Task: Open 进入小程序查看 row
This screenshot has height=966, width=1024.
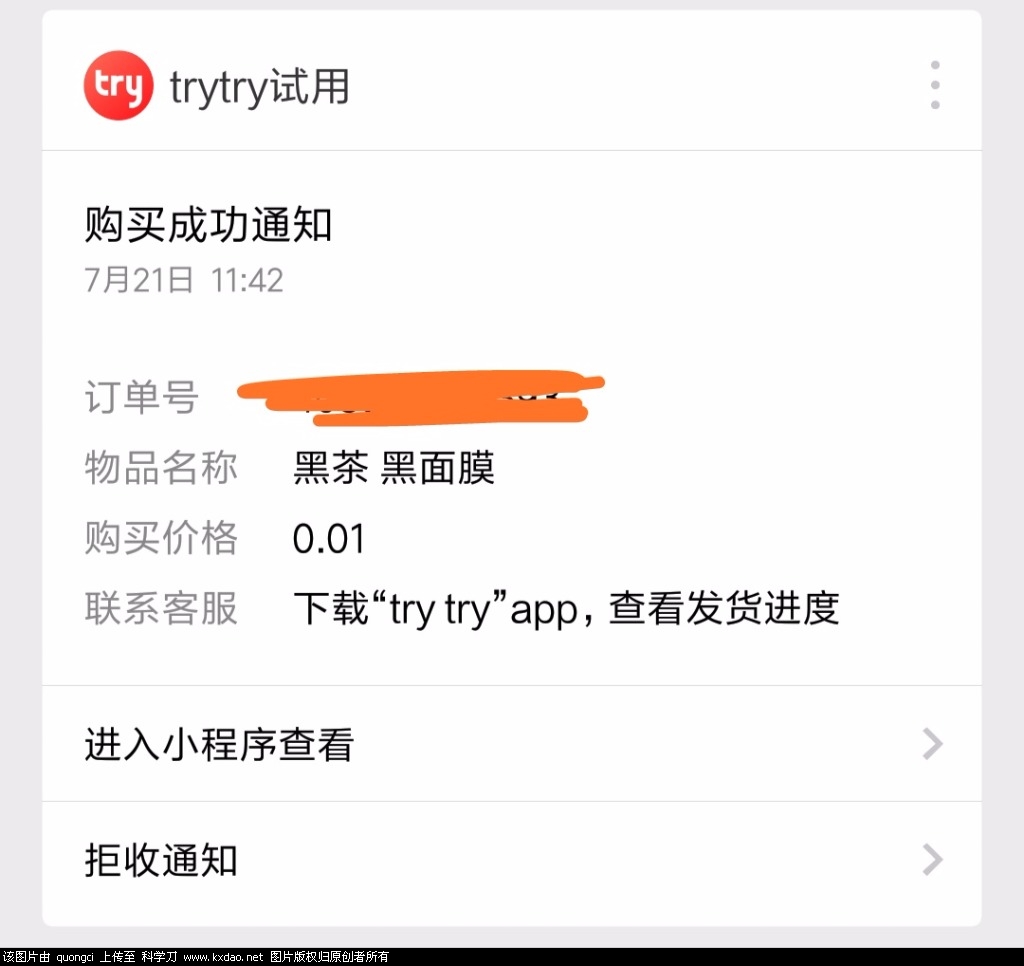Action: click(511, 745)
